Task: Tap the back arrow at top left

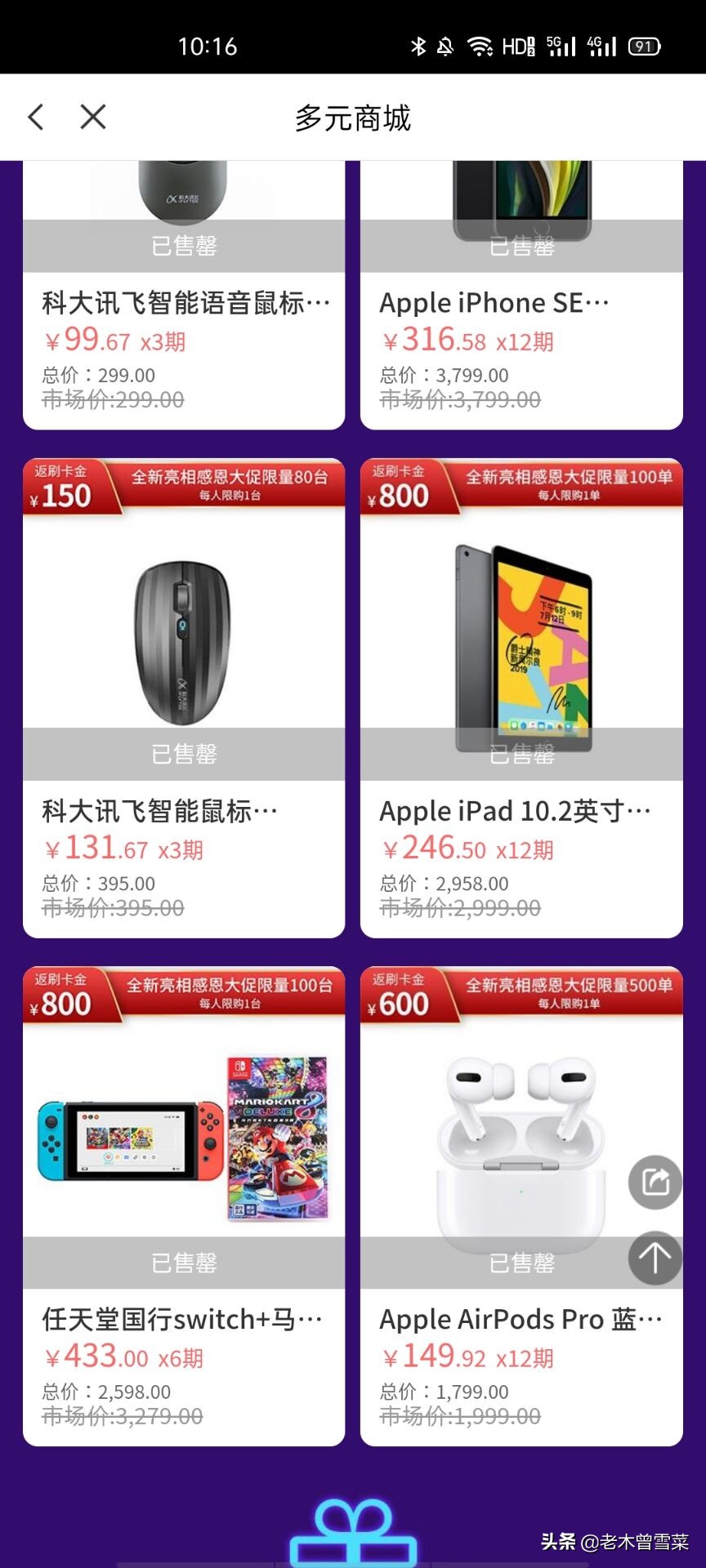Action: coord(34,116)
